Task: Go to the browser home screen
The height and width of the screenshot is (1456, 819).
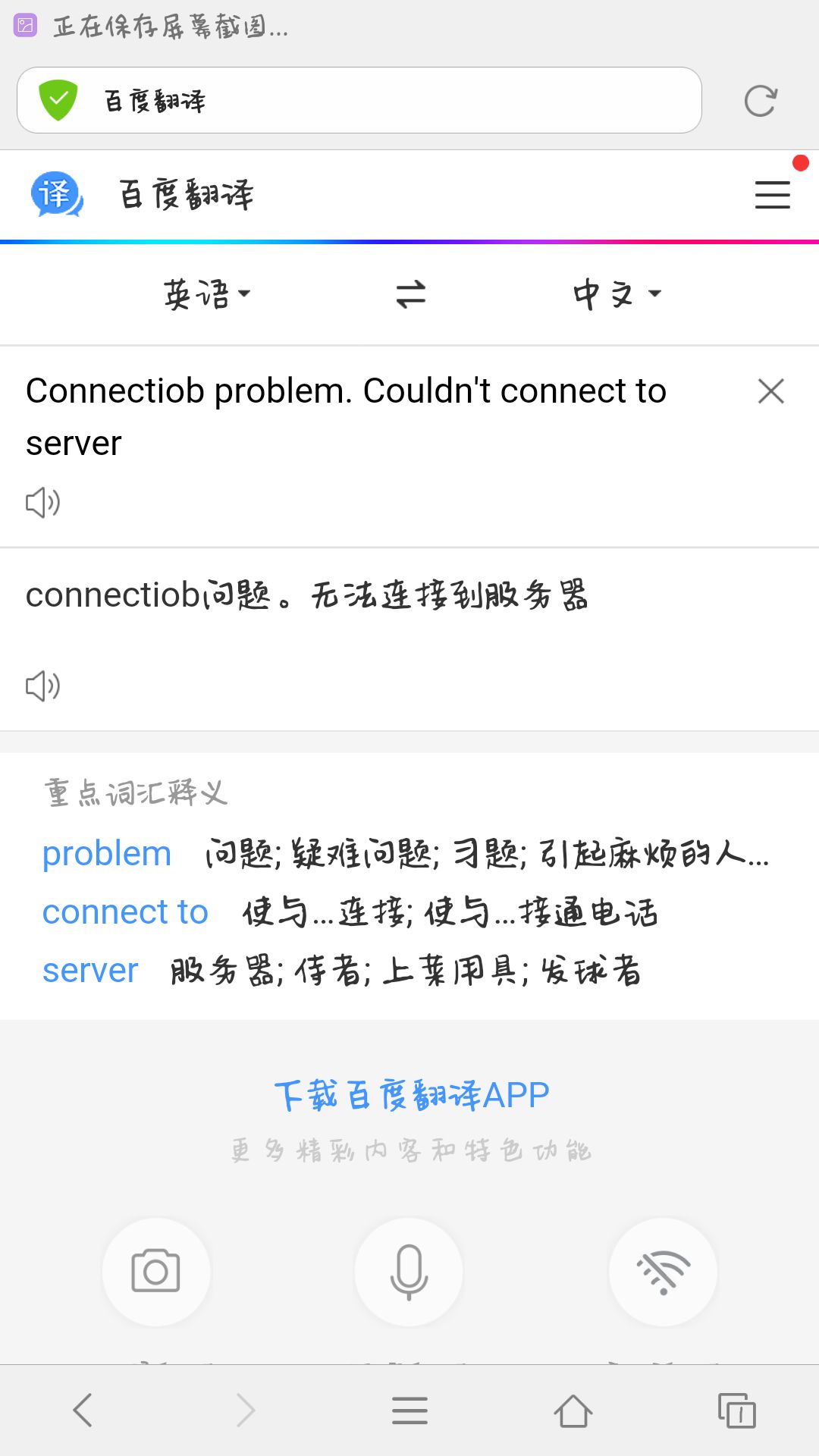Action: tap(573, 1410)
